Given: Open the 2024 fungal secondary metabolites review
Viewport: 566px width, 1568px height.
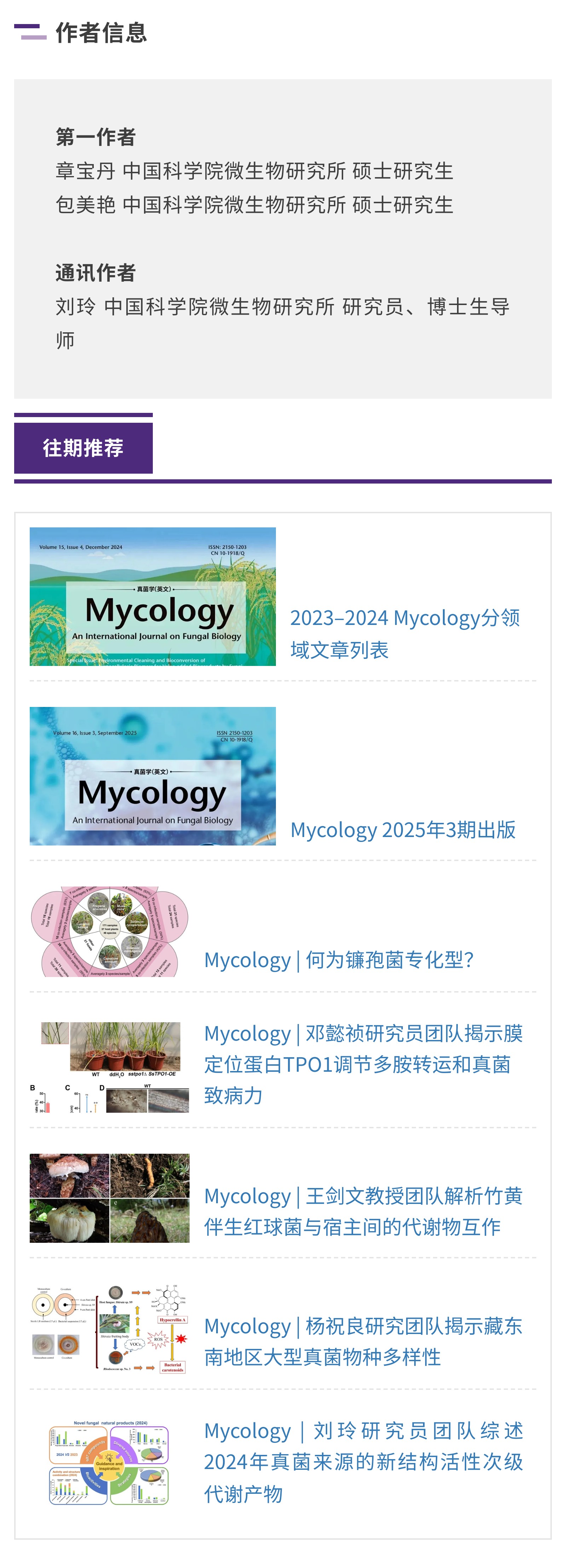Looking at the screenshot, I should [363, 1462].
